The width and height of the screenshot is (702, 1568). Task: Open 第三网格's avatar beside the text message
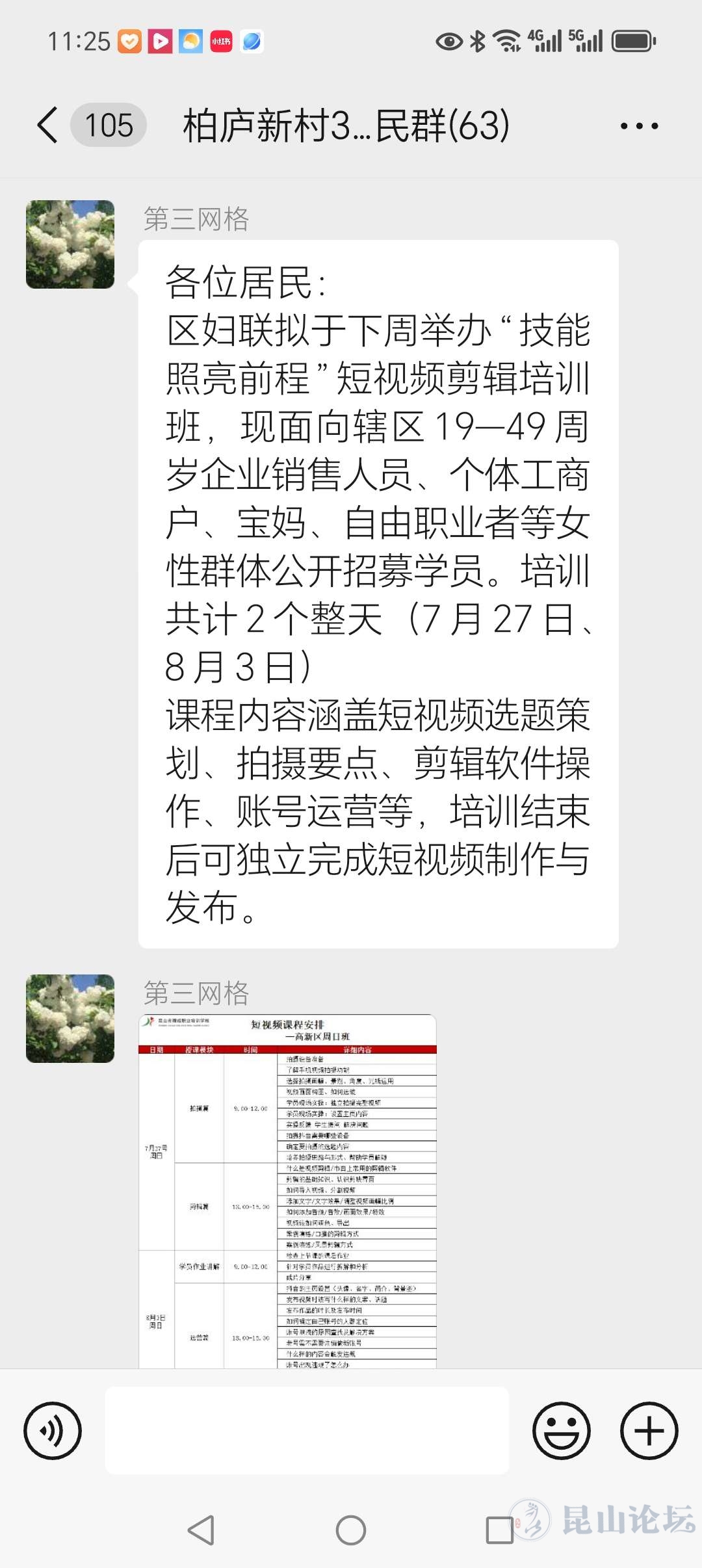pyautogui.click(x=70, y=244)
